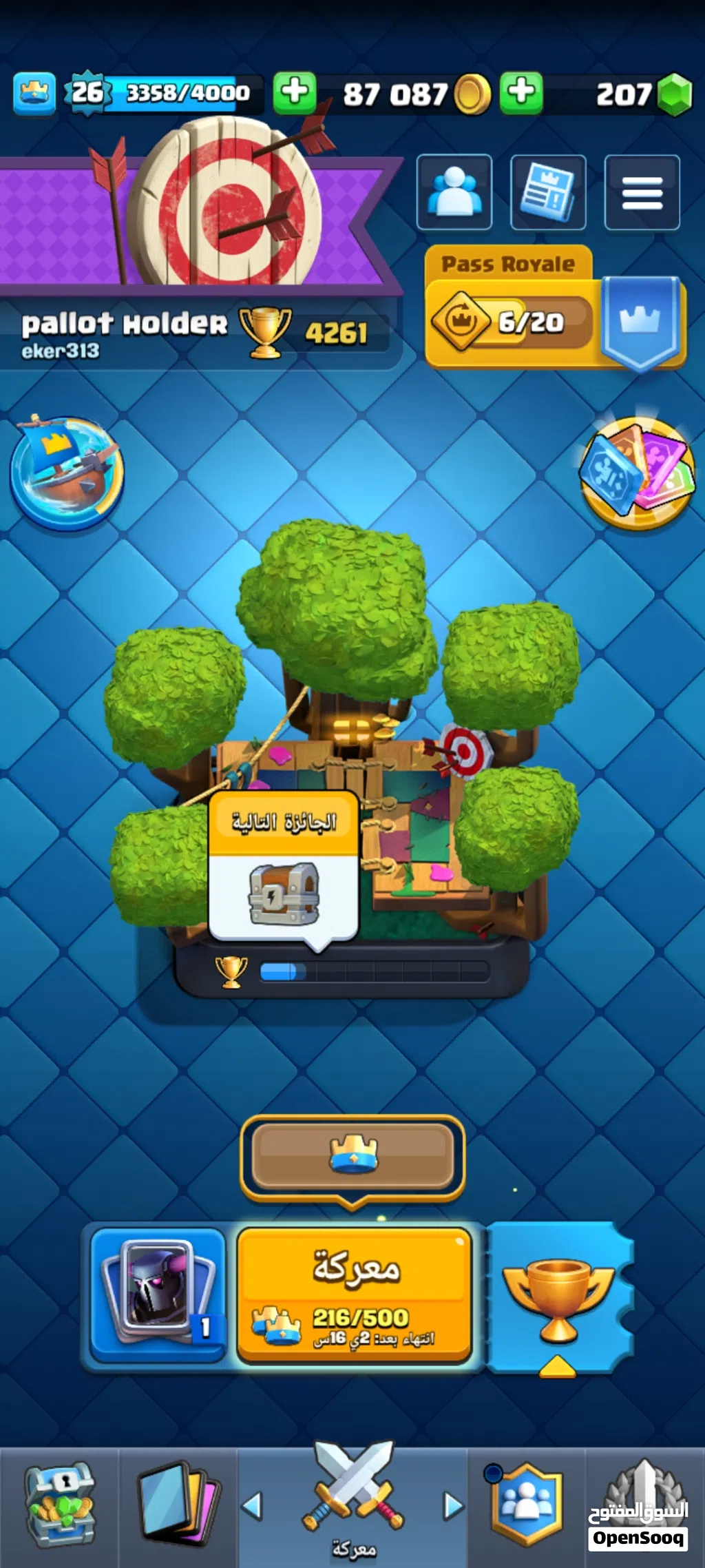Open the news feed icon

(x=548, y=192)
